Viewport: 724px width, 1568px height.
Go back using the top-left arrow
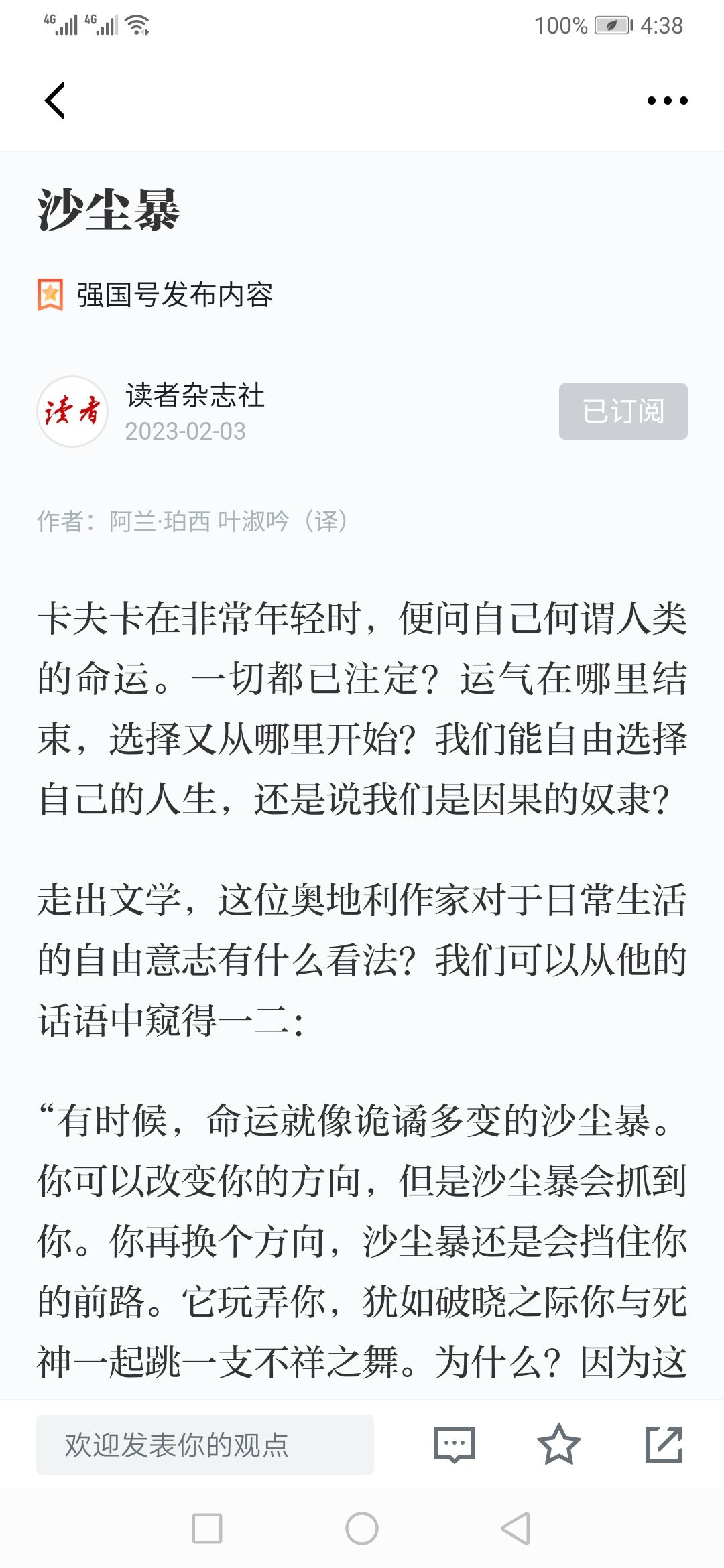tap(55, 101)
